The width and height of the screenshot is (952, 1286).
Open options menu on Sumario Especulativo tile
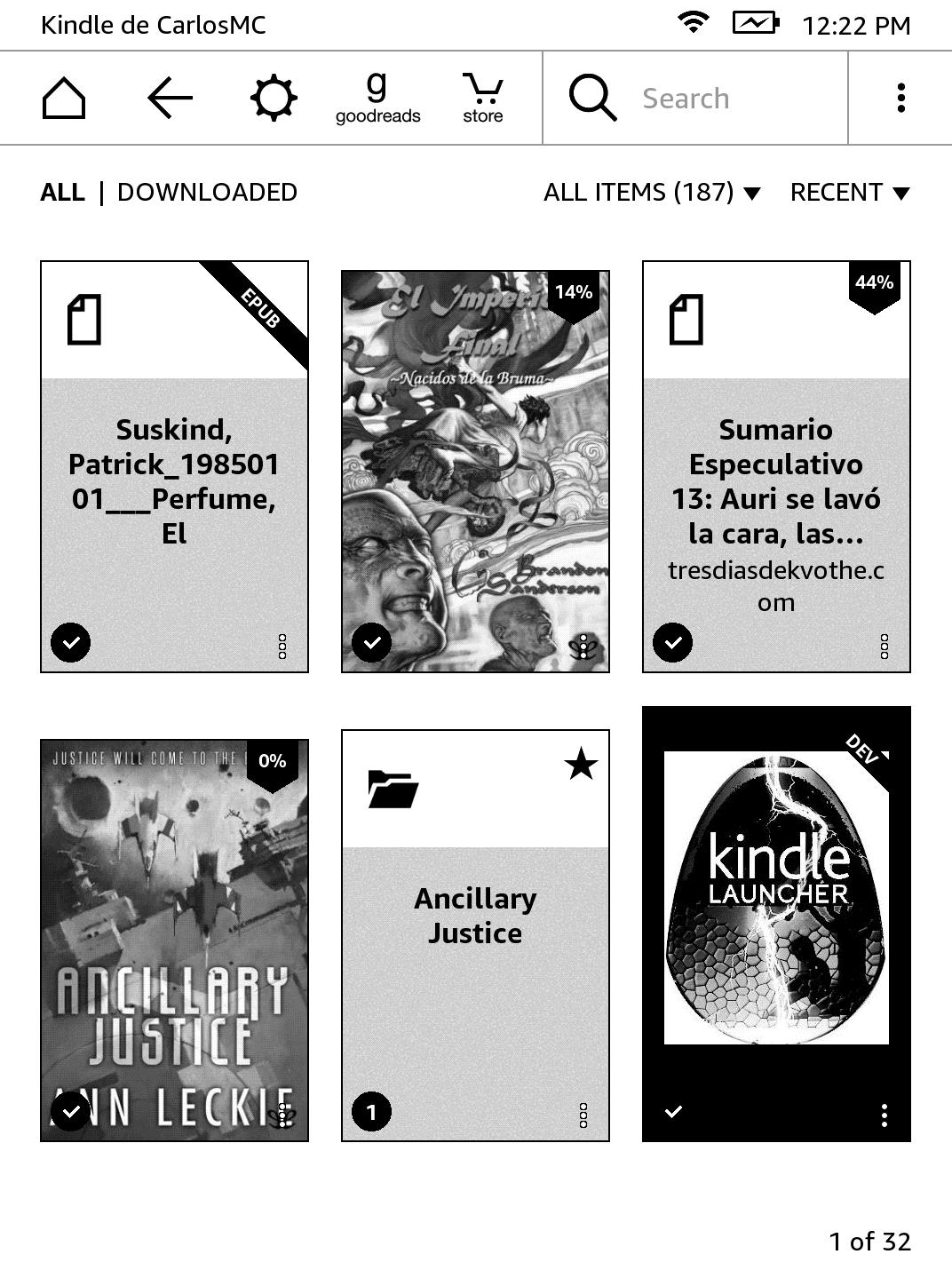(x=884, y=647)
